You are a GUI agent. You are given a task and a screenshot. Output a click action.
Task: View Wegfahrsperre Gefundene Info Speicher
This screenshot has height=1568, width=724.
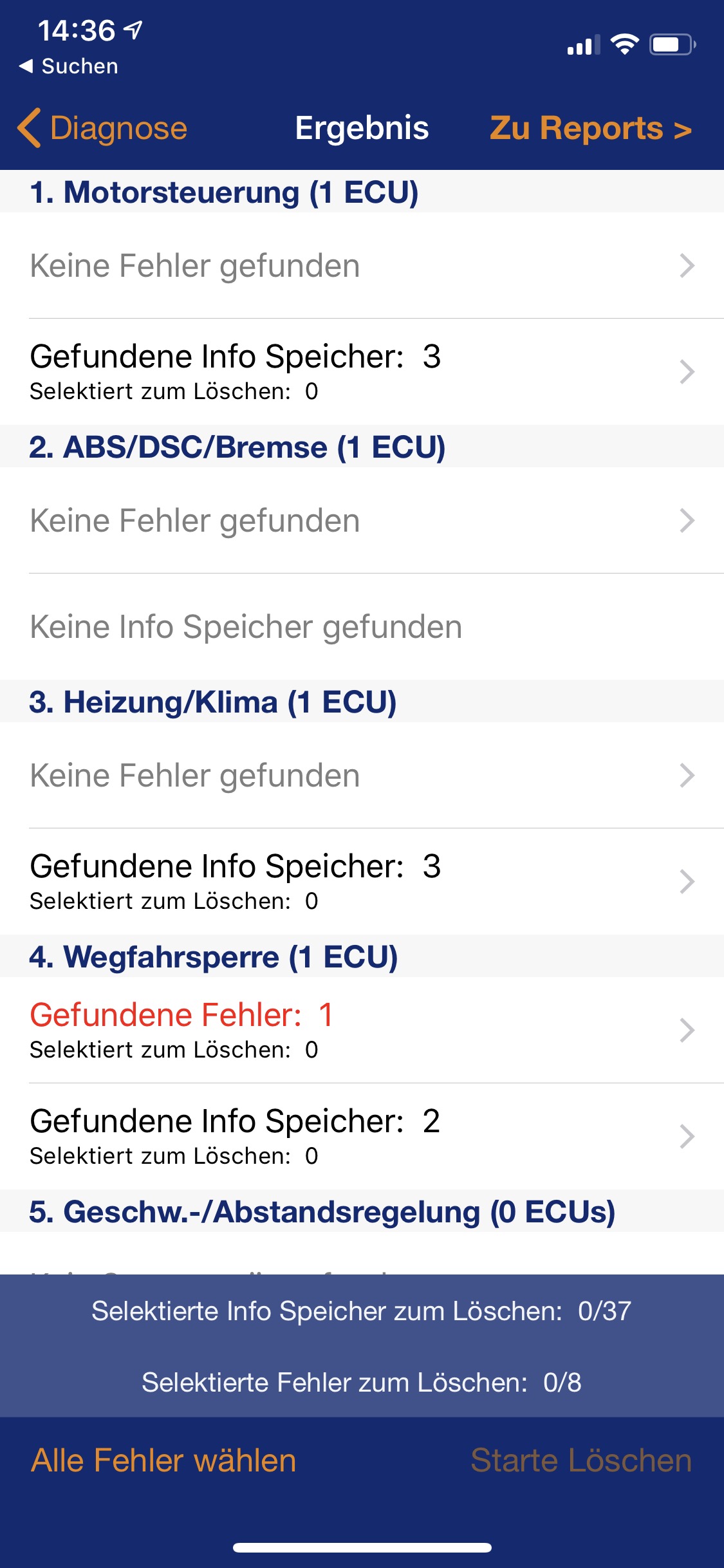362,1136
